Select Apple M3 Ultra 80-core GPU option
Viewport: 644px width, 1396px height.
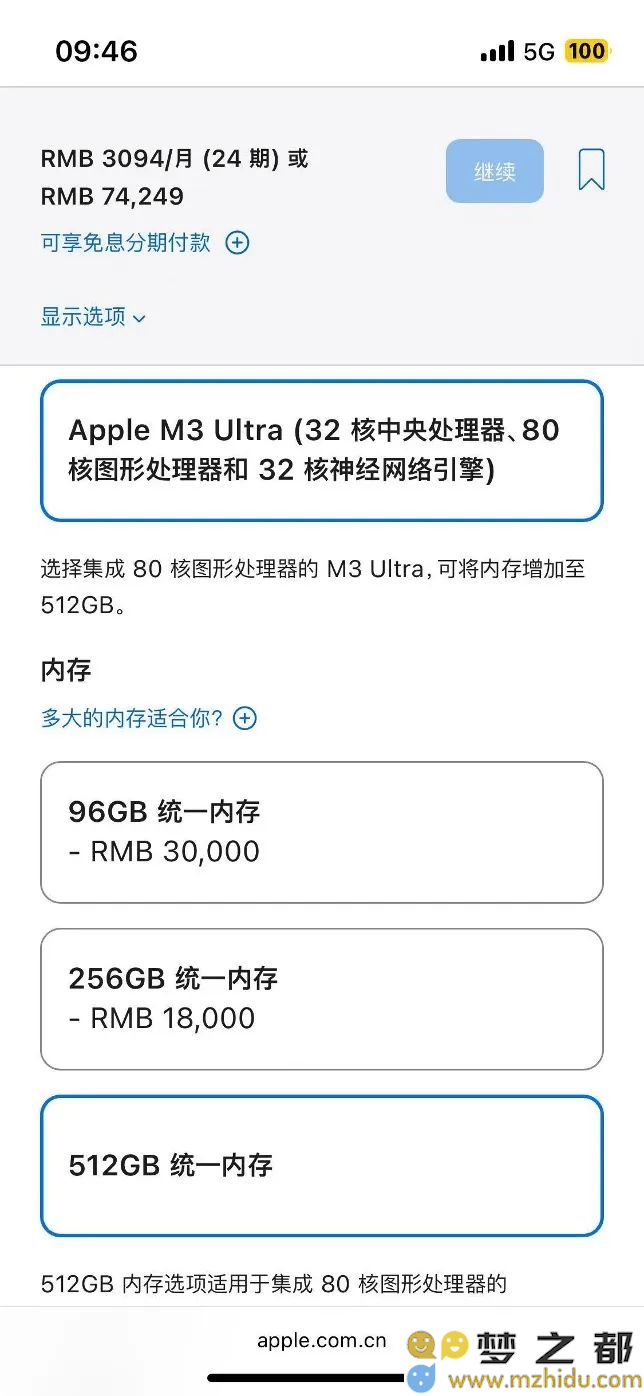[322, 450]
